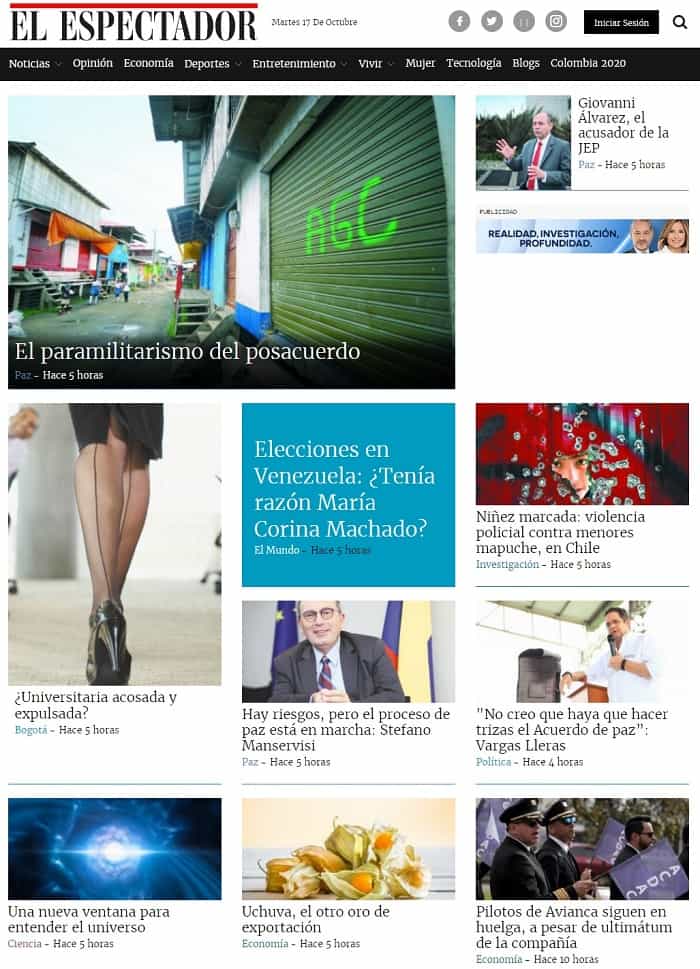Image resolution: width=700 pixels, height=969 pixels.
Task: Open the Colombia 2020 section
Action: [x=588, y=63]
